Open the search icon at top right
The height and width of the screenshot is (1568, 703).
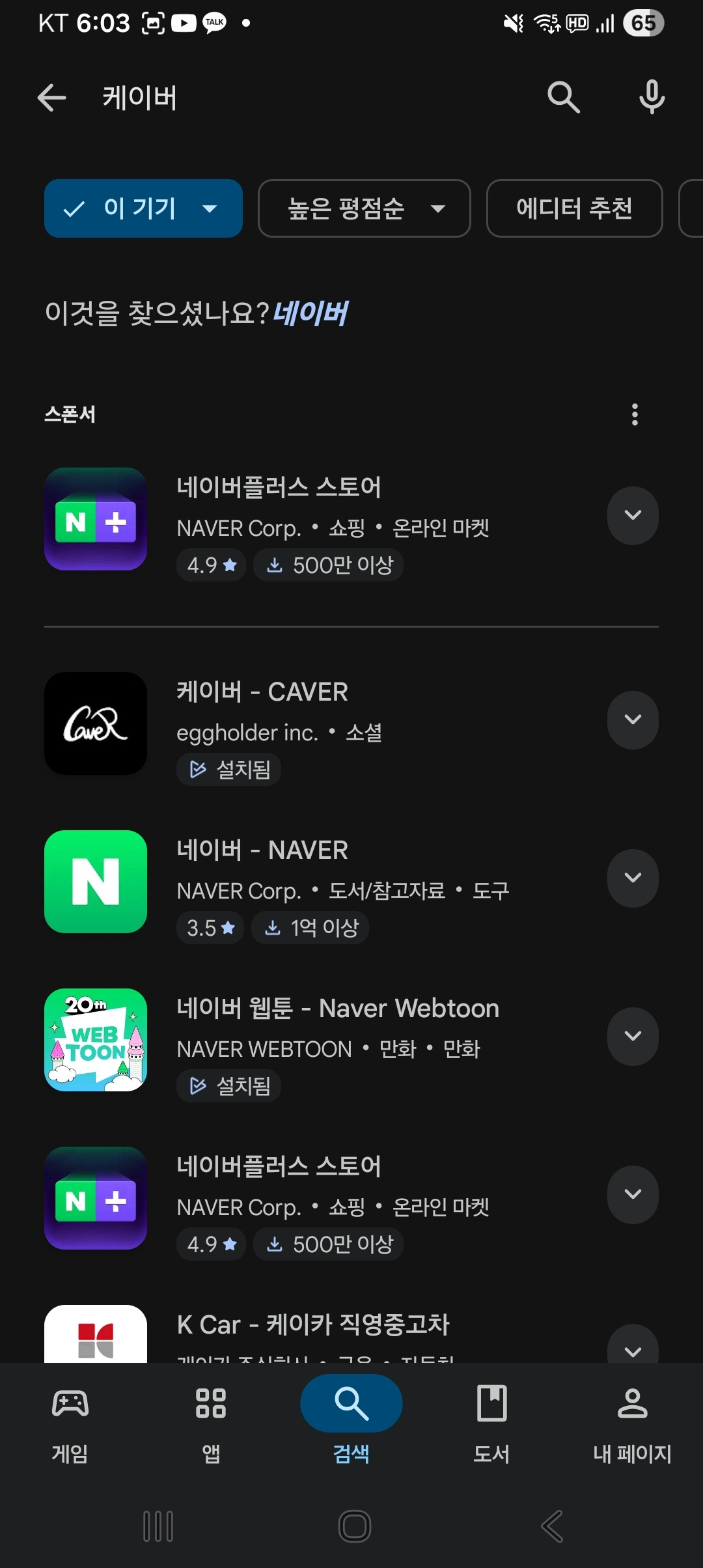(x=564, y=96)
